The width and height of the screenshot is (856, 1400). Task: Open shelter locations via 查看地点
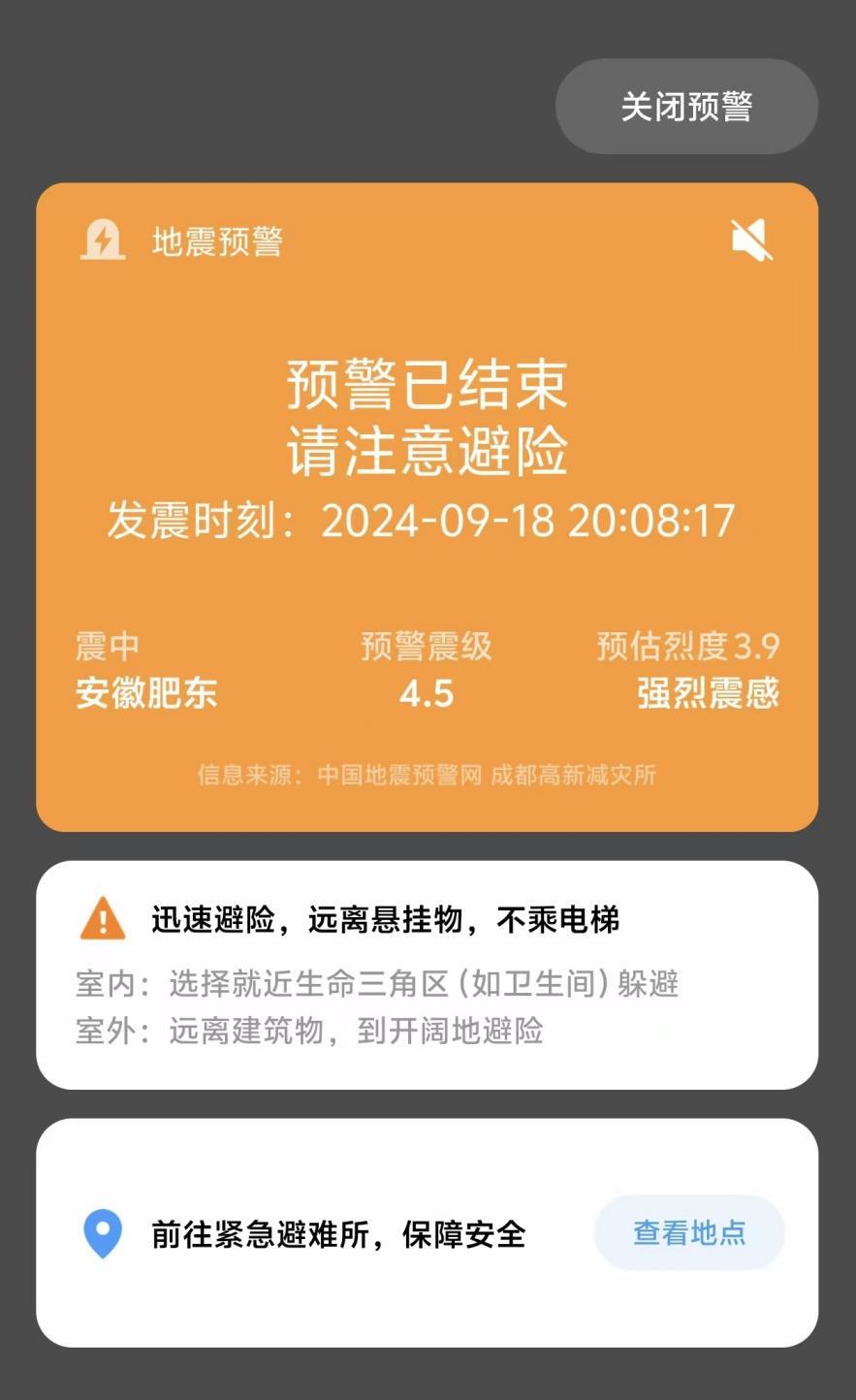click(x=689, y=1232)
